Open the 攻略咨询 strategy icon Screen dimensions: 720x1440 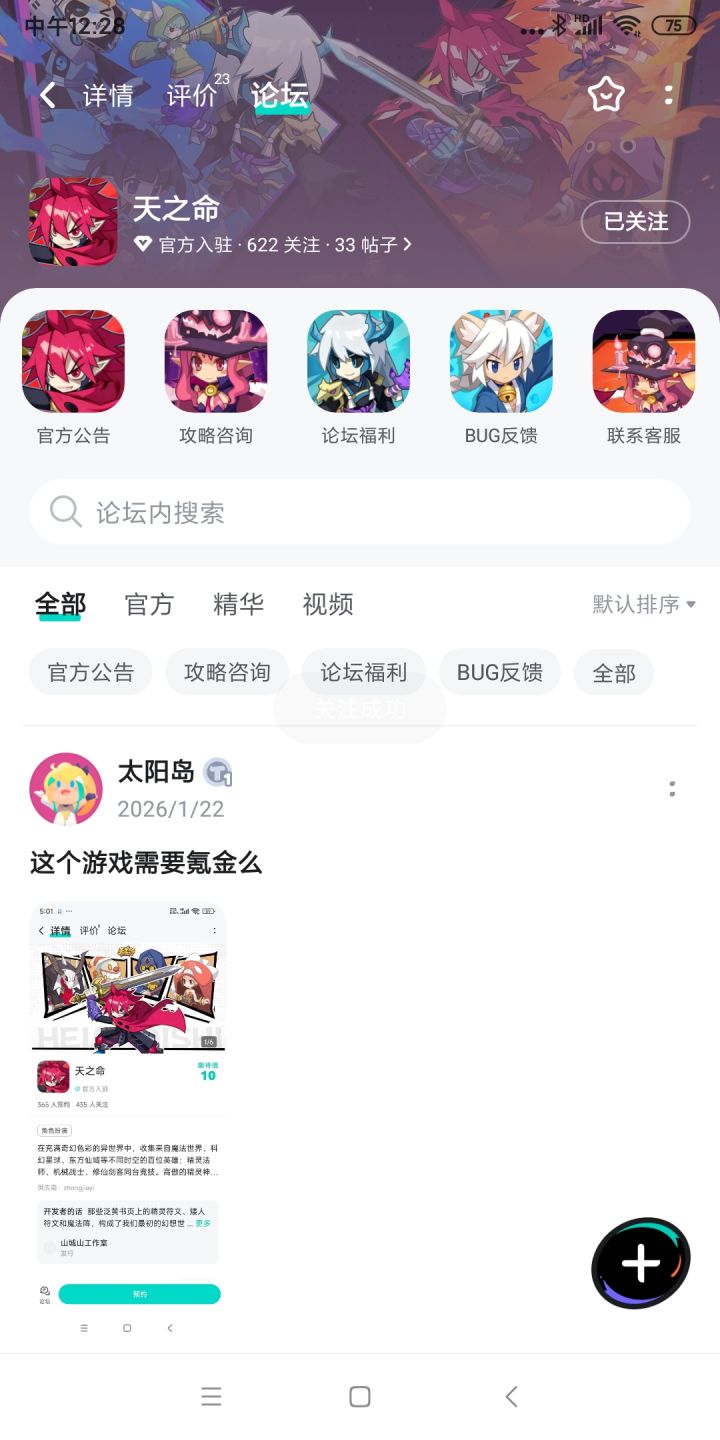[x=214, y=362]
